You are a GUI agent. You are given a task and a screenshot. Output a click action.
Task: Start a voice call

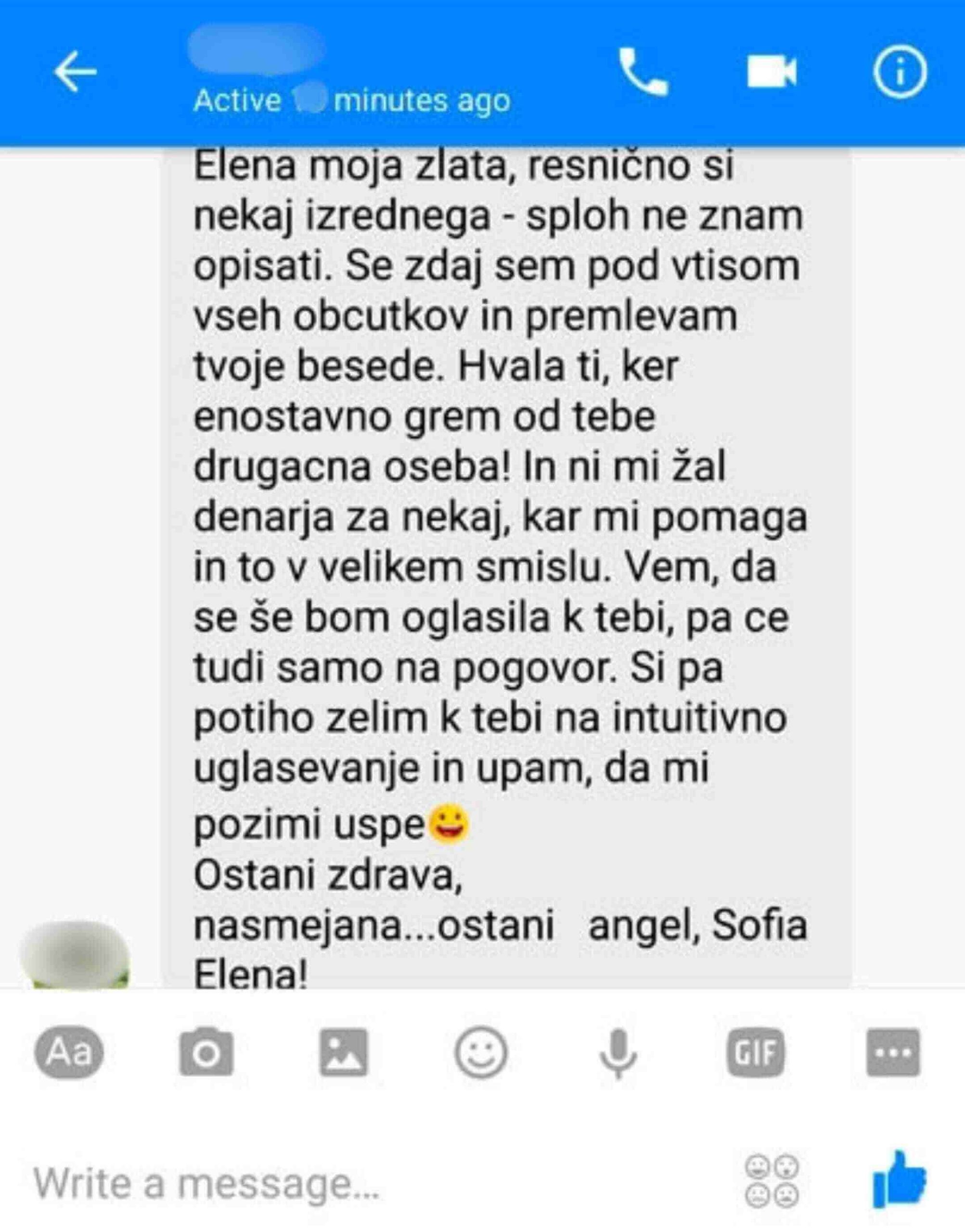pyautogui.click(x=643, y=72)
